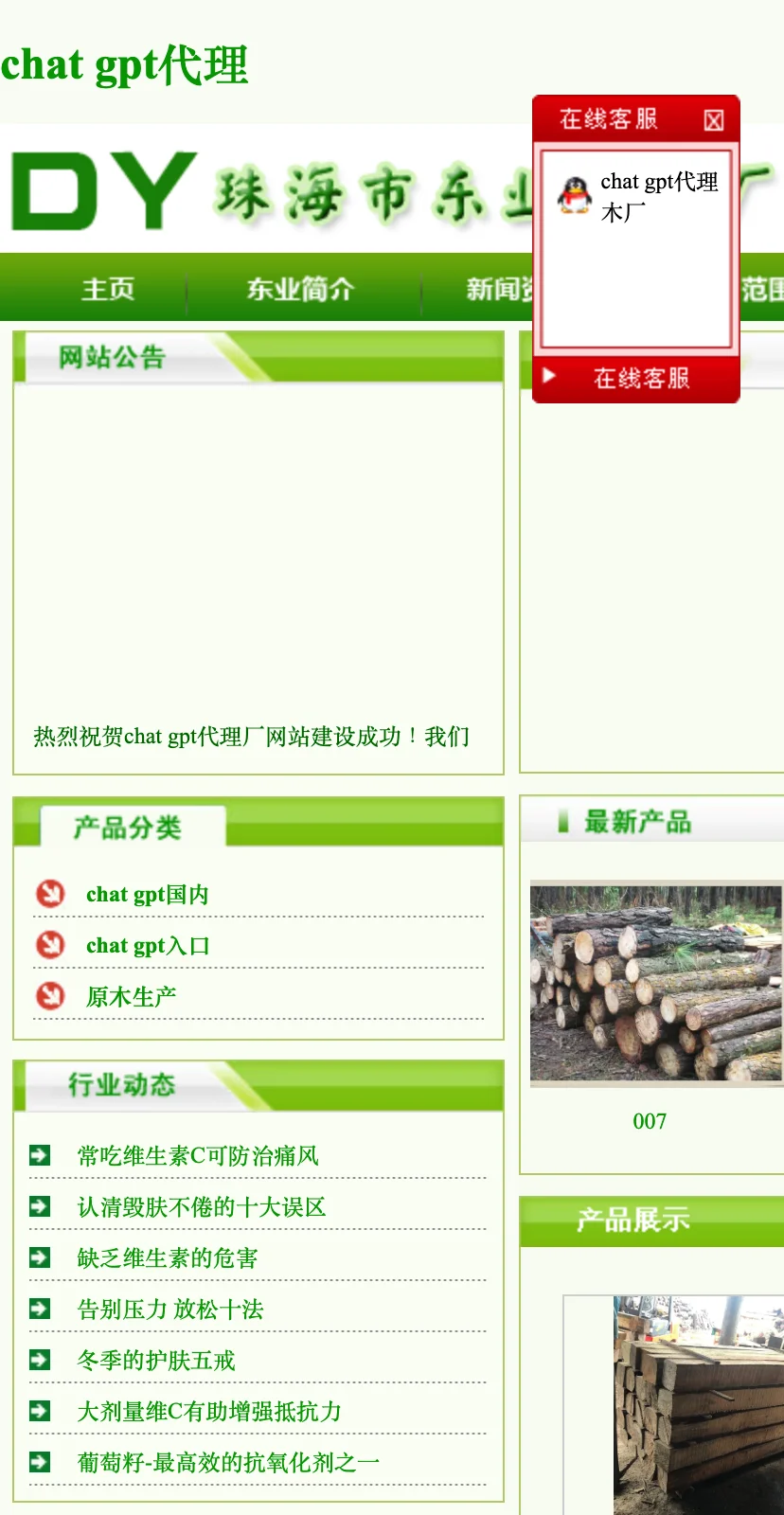Image resolution: width=784 pixels, height=1515 pixels.
Task: Read the 冬季的护肤五戒 article
Action: pos(156,1361)
